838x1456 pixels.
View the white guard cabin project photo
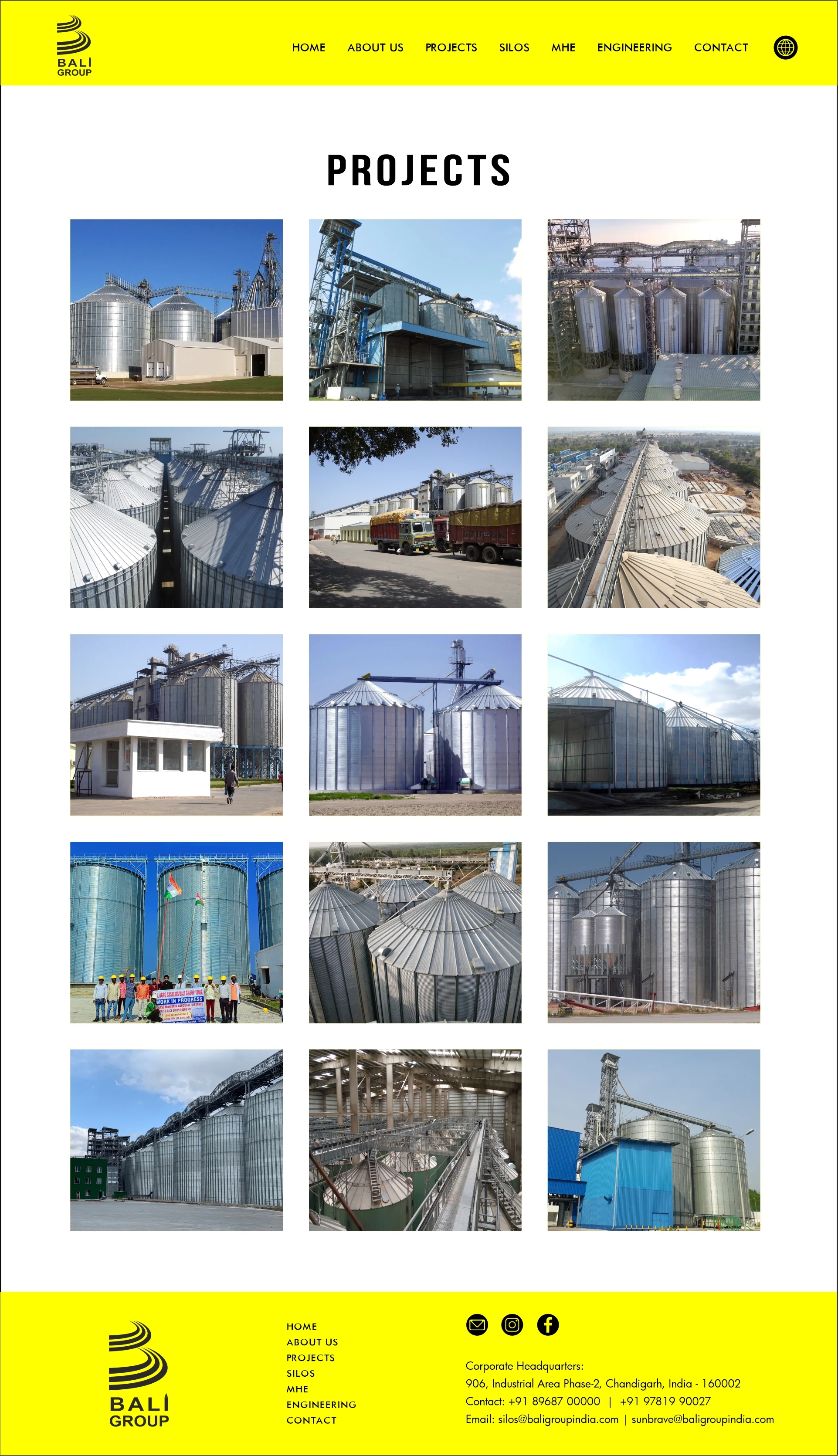click(176, 725)
